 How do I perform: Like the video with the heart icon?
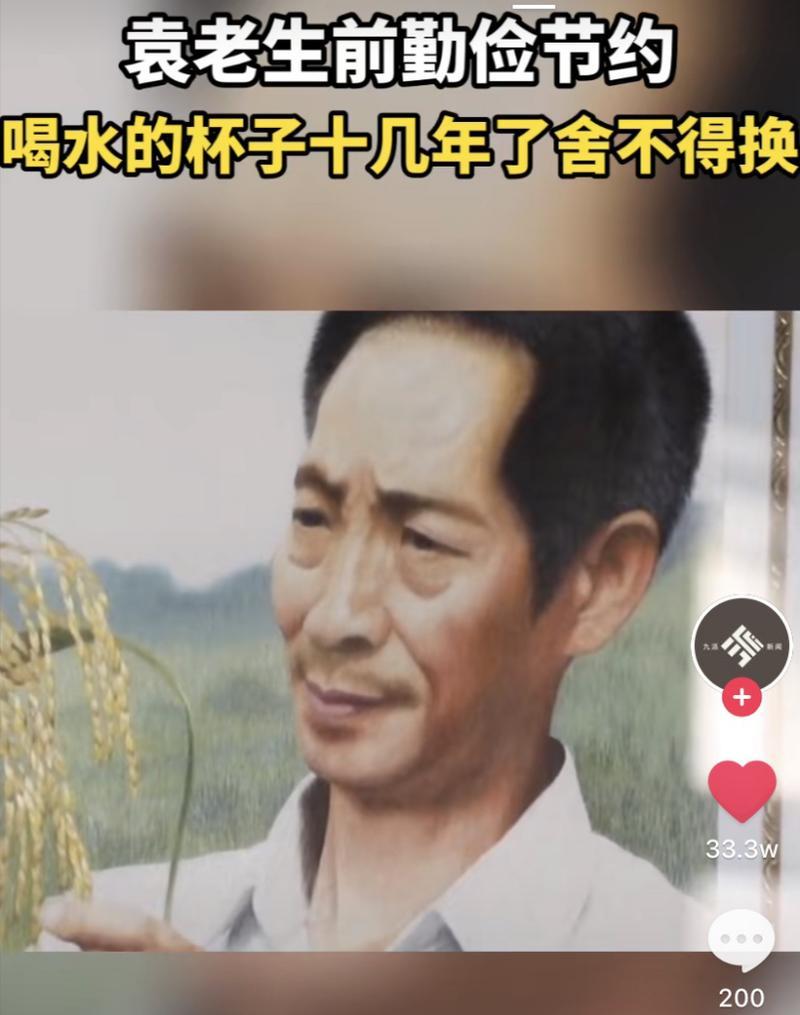741,791
